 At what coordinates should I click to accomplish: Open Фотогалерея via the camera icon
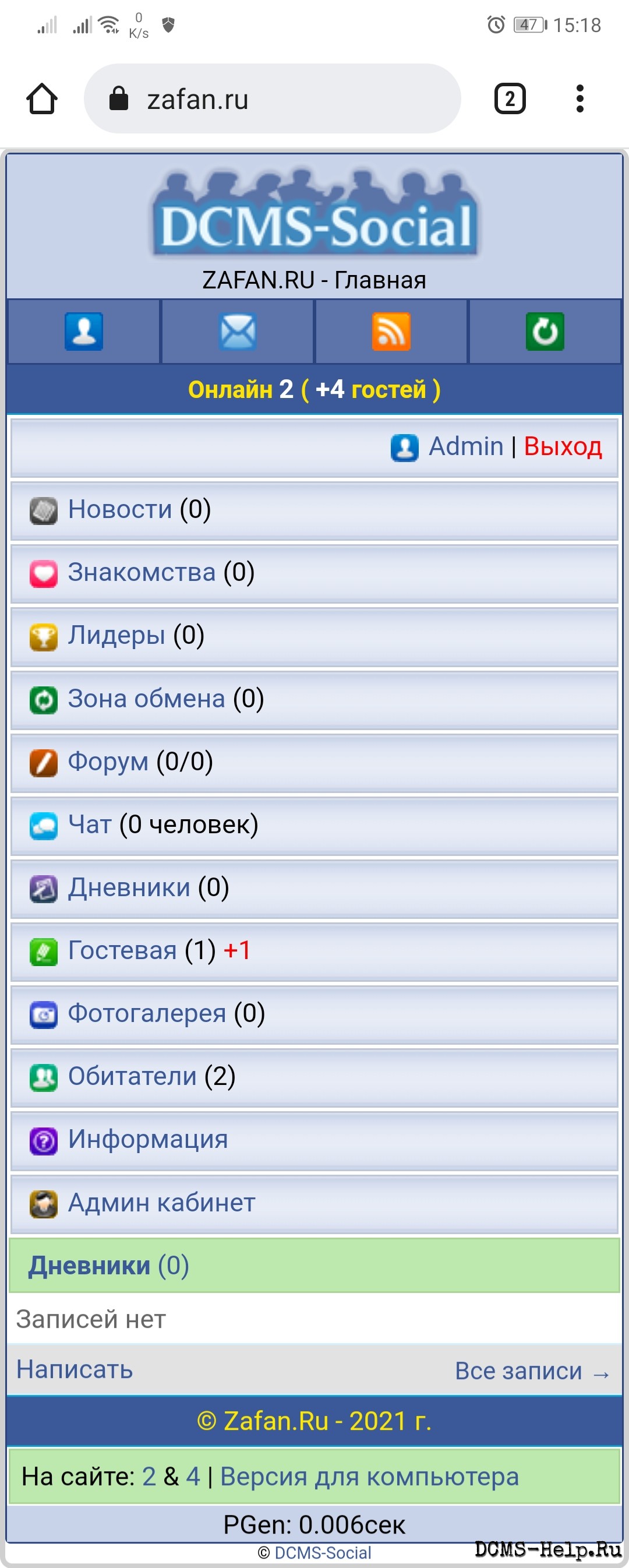coord(43,1014)
